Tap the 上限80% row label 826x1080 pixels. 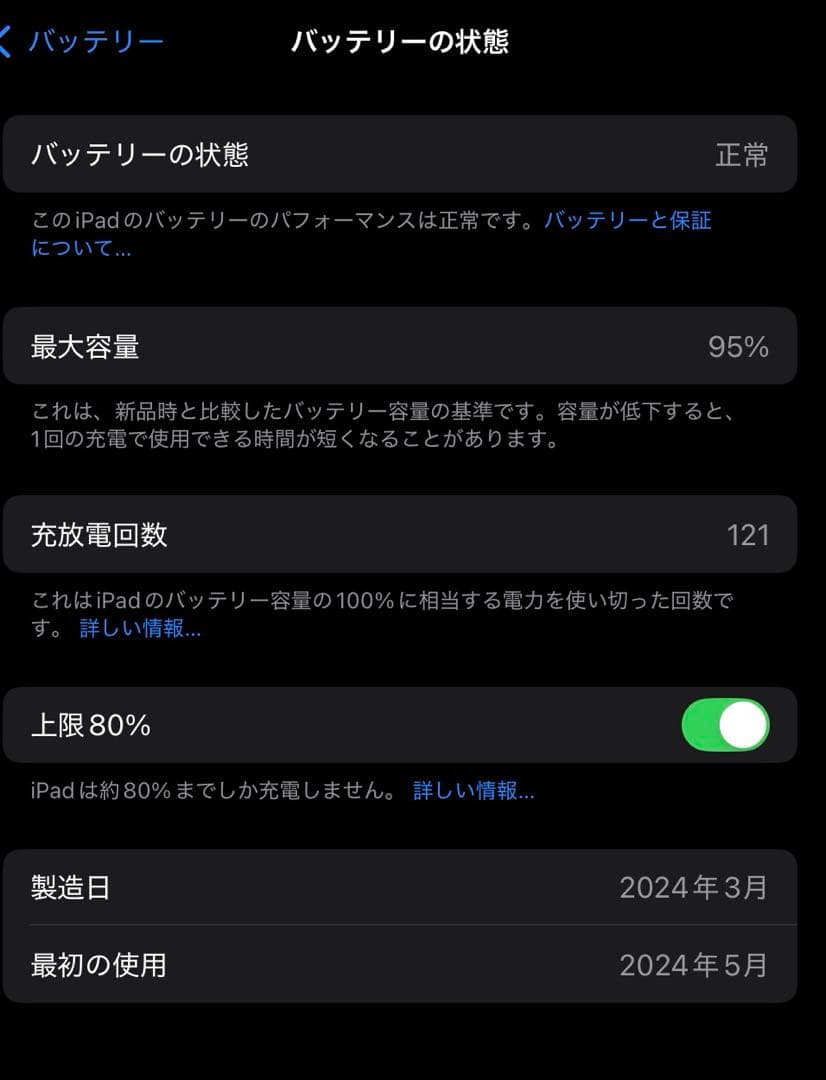88,726
